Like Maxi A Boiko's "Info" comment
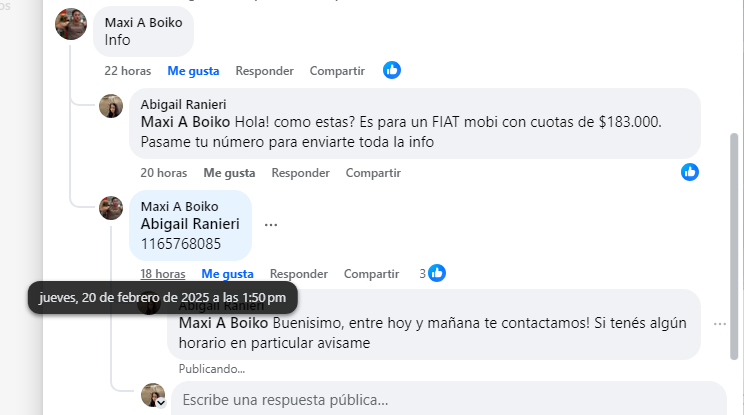Image resolution: width=744 pixels, height=415 pixels. tap(193, 71)
